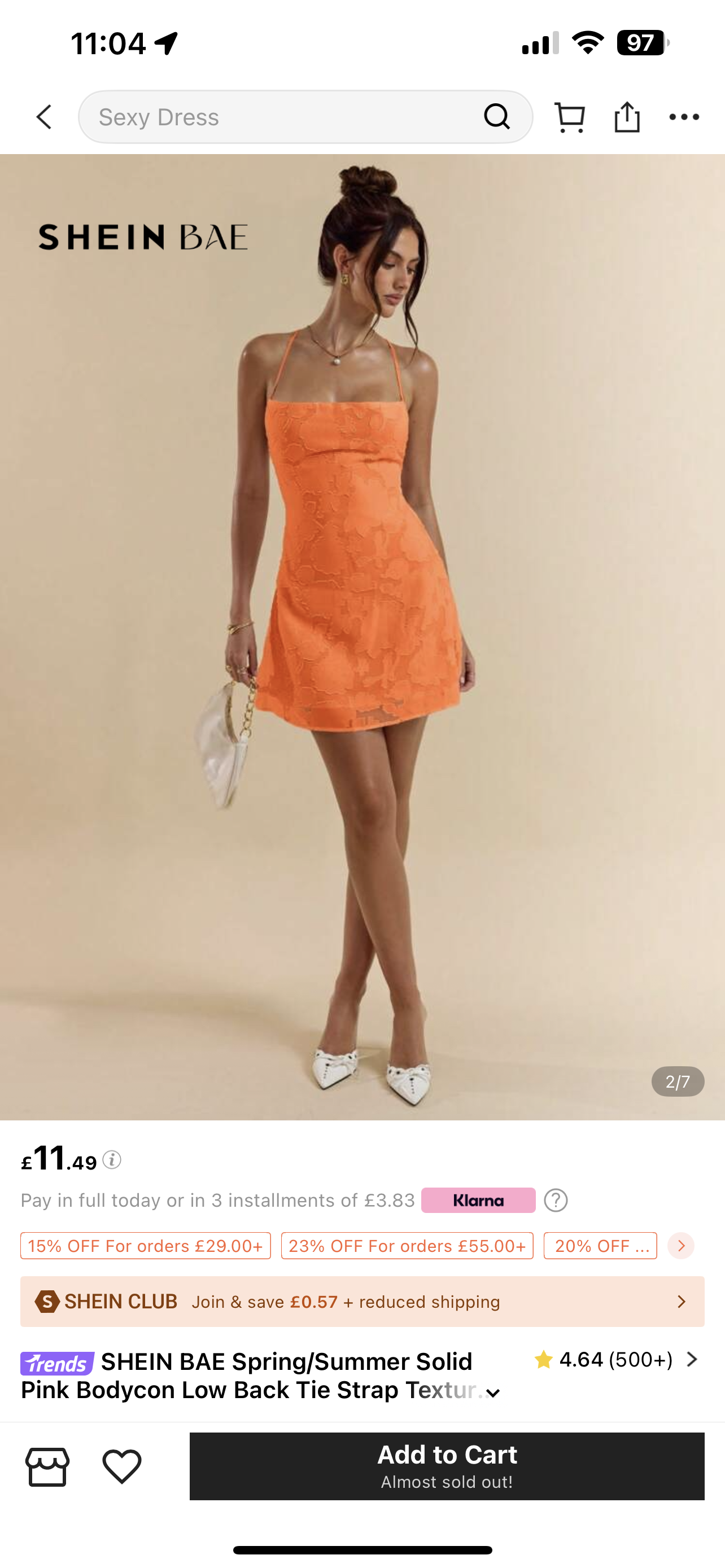The height and width of the screenshot is (1568, 725).
Task: Select the 15% OFF orders £29.00+ coupon
Action: click(146, 1246)
